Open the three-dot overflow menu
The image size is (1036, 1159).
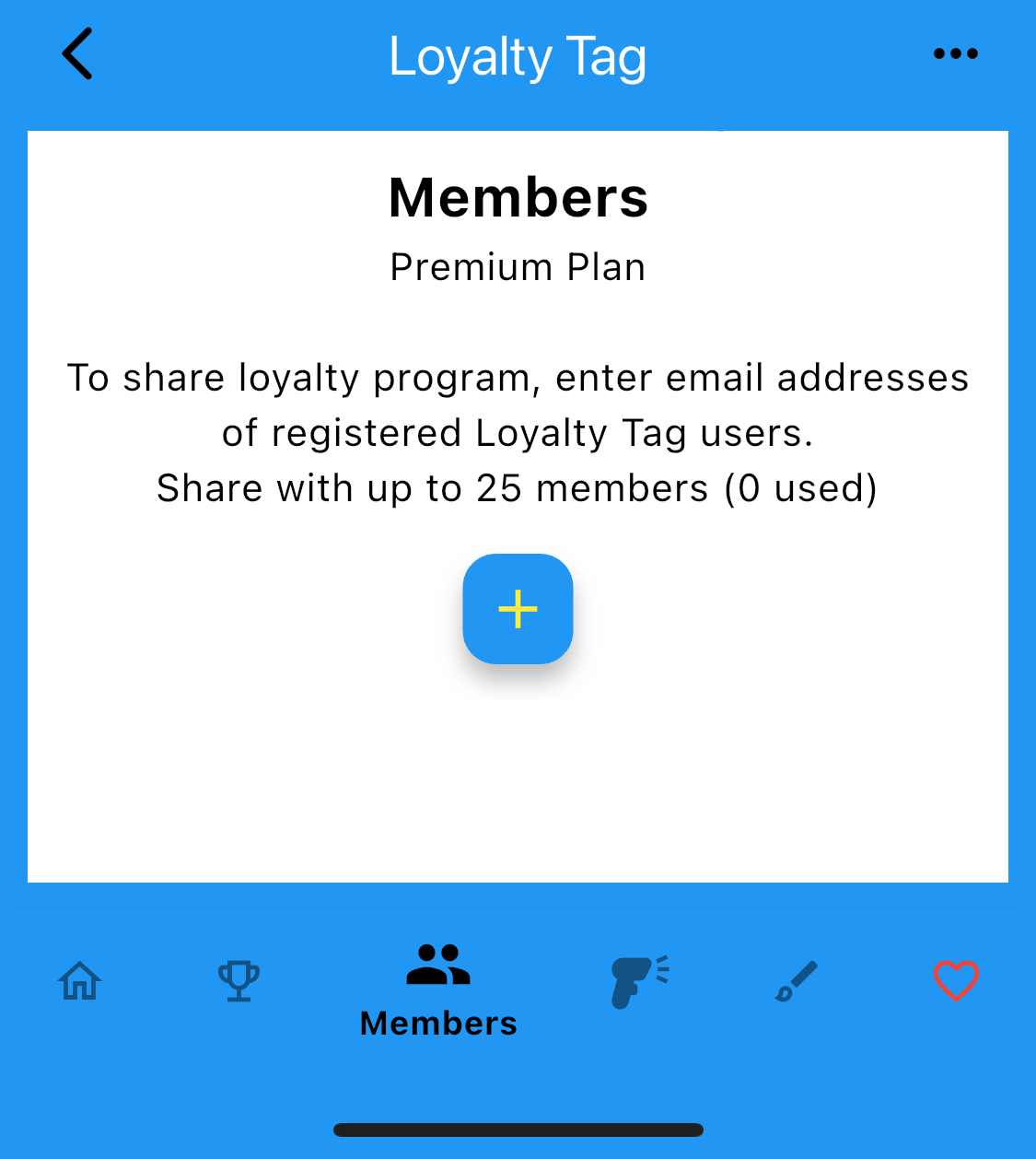pos(955,54)
